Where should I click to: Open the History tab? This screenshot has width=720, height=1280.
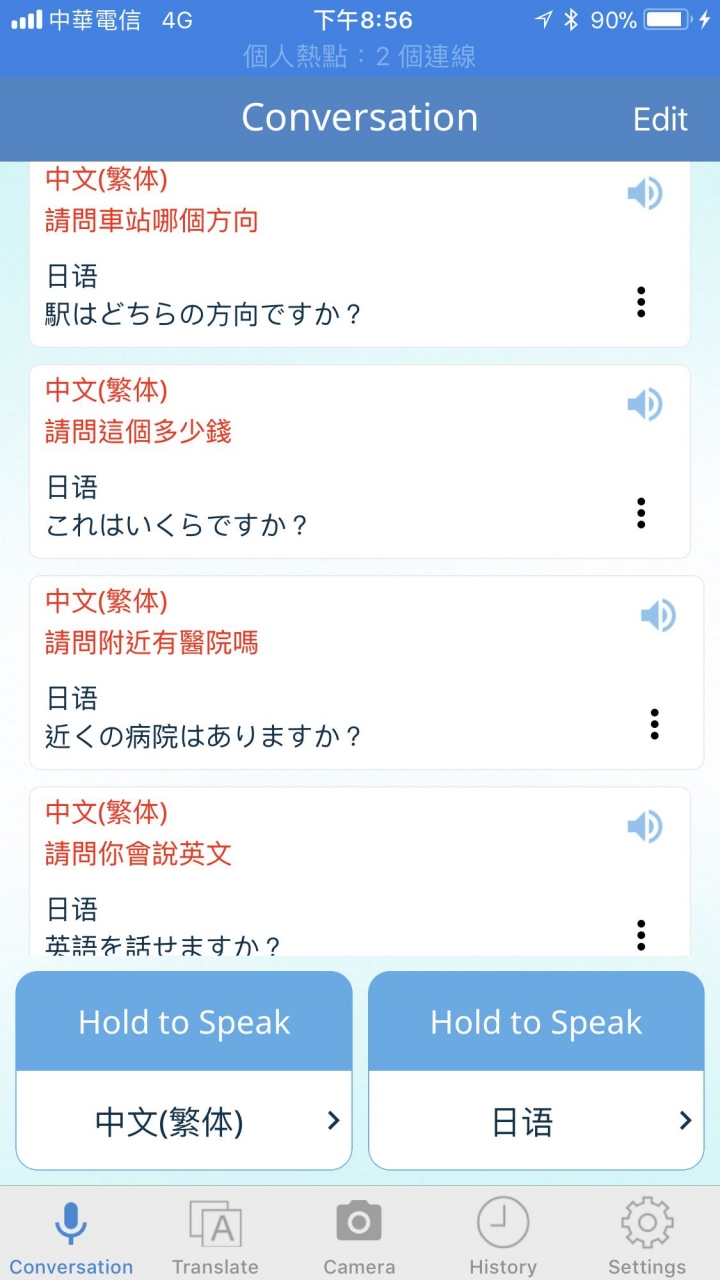click(x=503, y=1236)
